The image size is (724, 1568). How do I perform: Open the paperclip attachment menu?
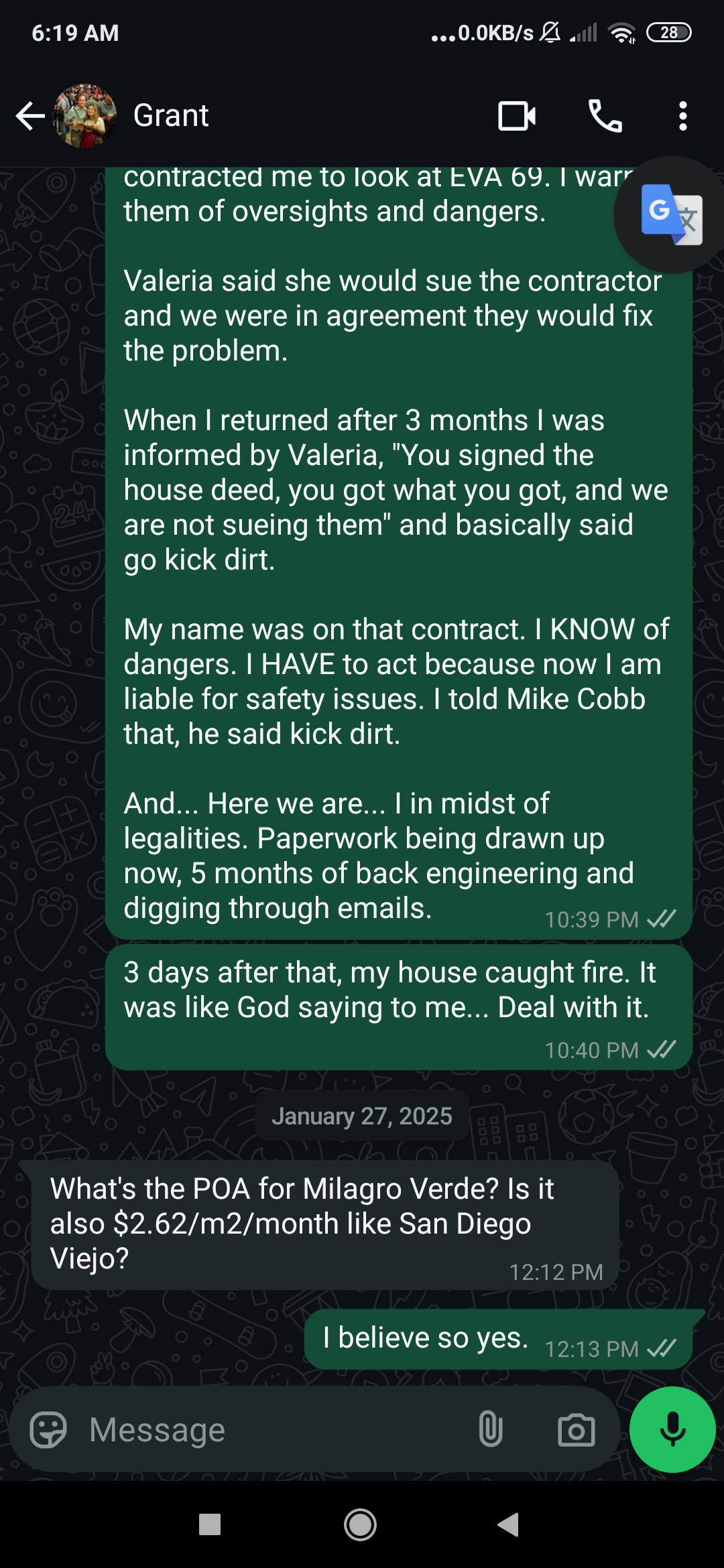tap(491, 1430)
